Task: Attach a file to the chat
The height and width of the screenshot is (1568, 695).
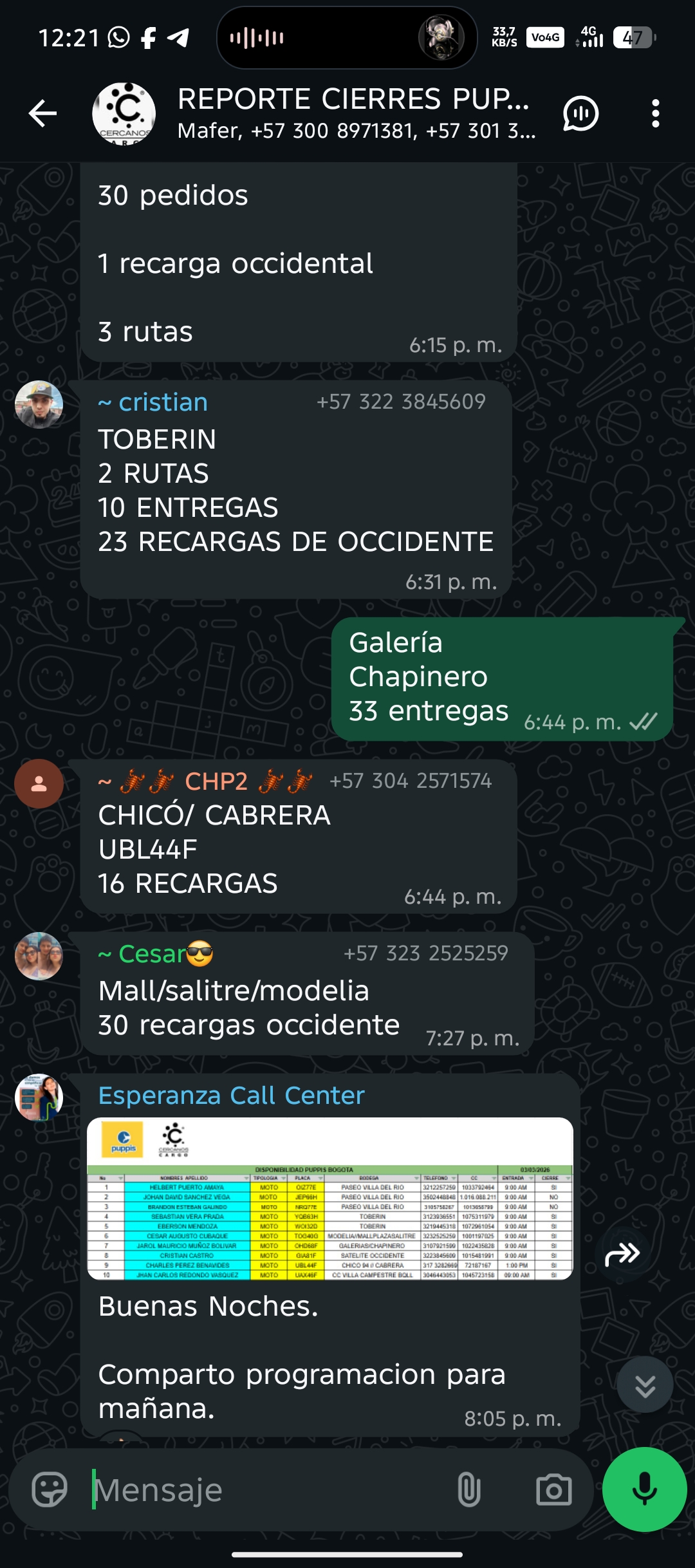Action: click(468, 1489)
